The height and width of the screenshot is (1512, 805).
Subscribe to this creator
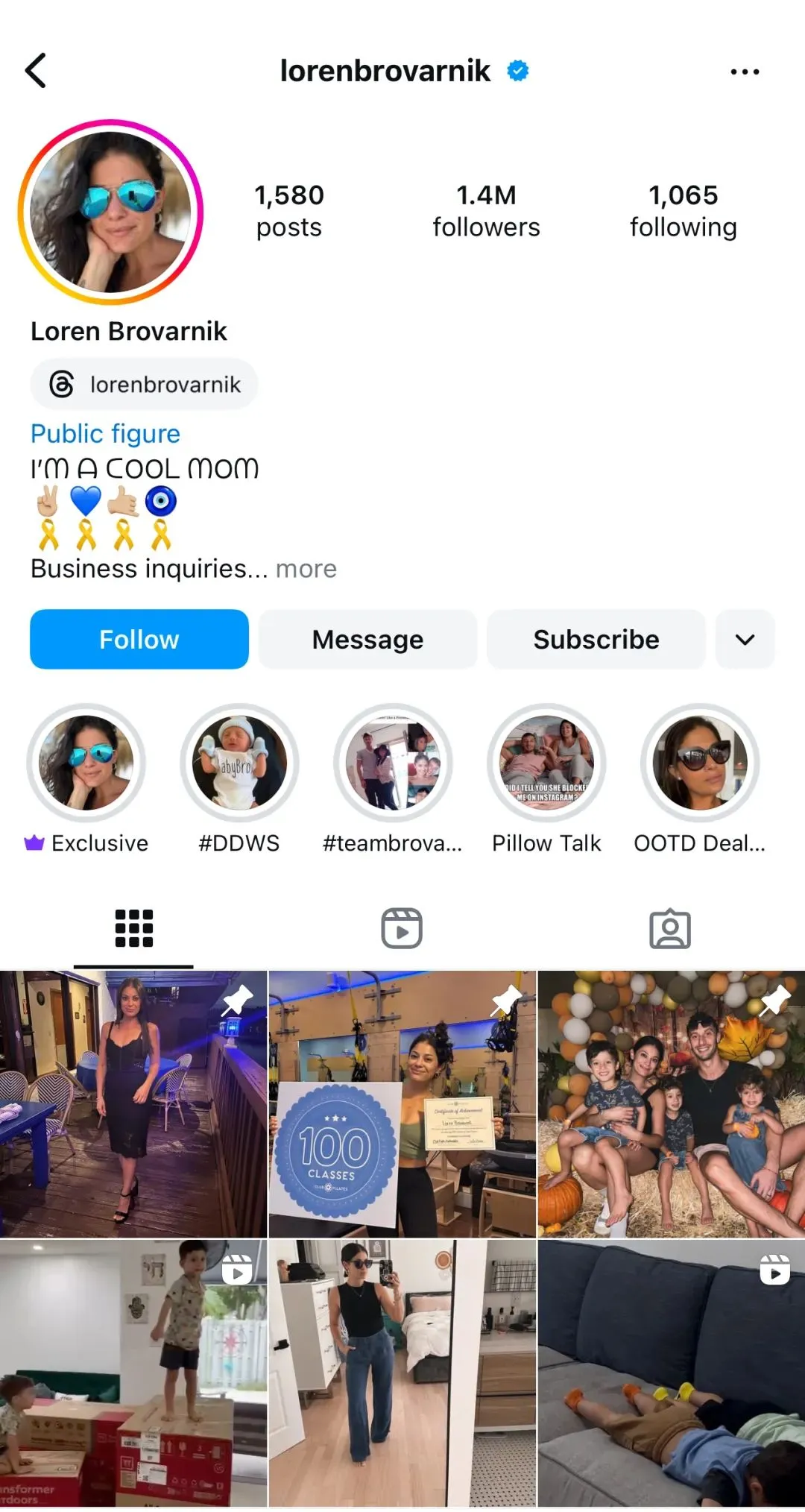[596, 639]
